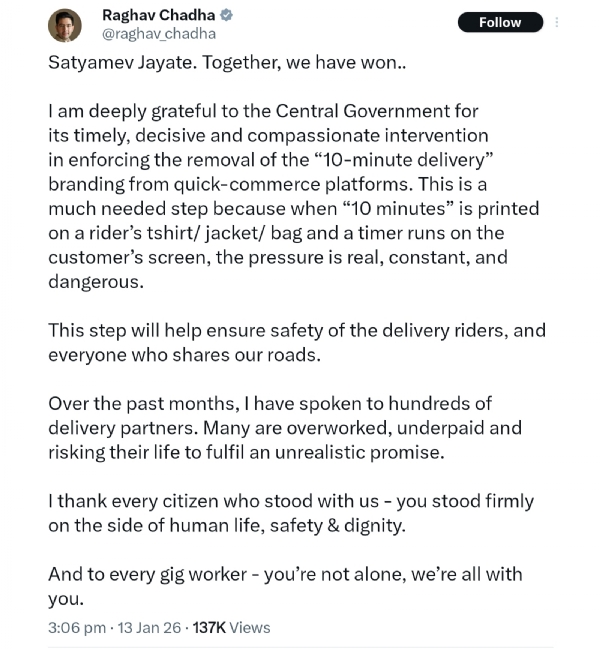View the 137K Views analytics
Screen dimensions: 600x649
[x=231, y=627]
